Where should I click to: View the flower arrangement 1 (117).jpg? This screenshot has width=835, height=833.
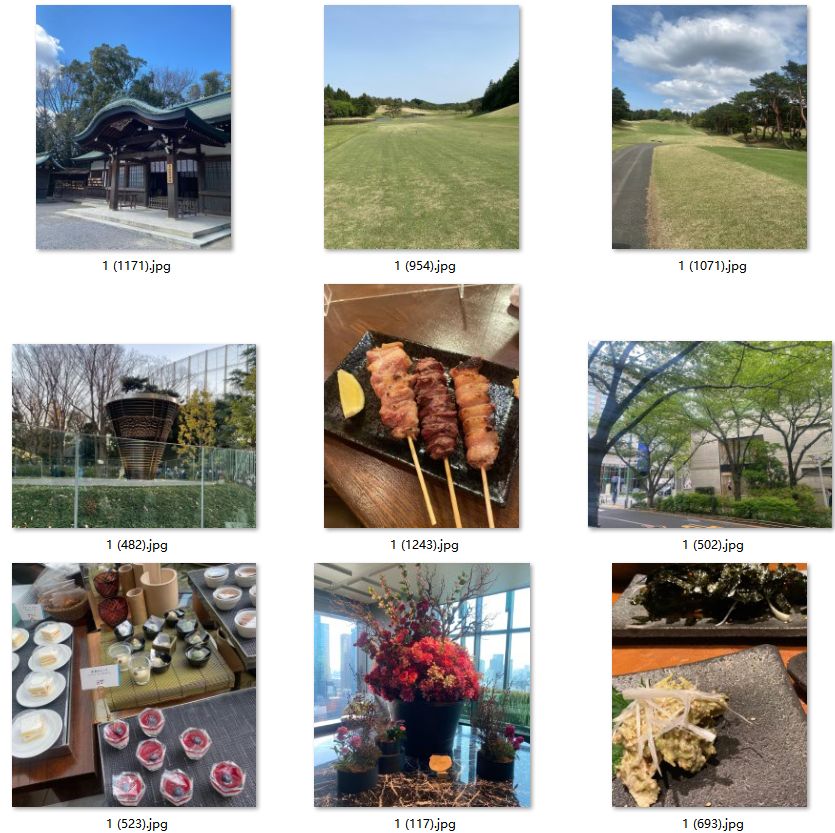(421, 685)
